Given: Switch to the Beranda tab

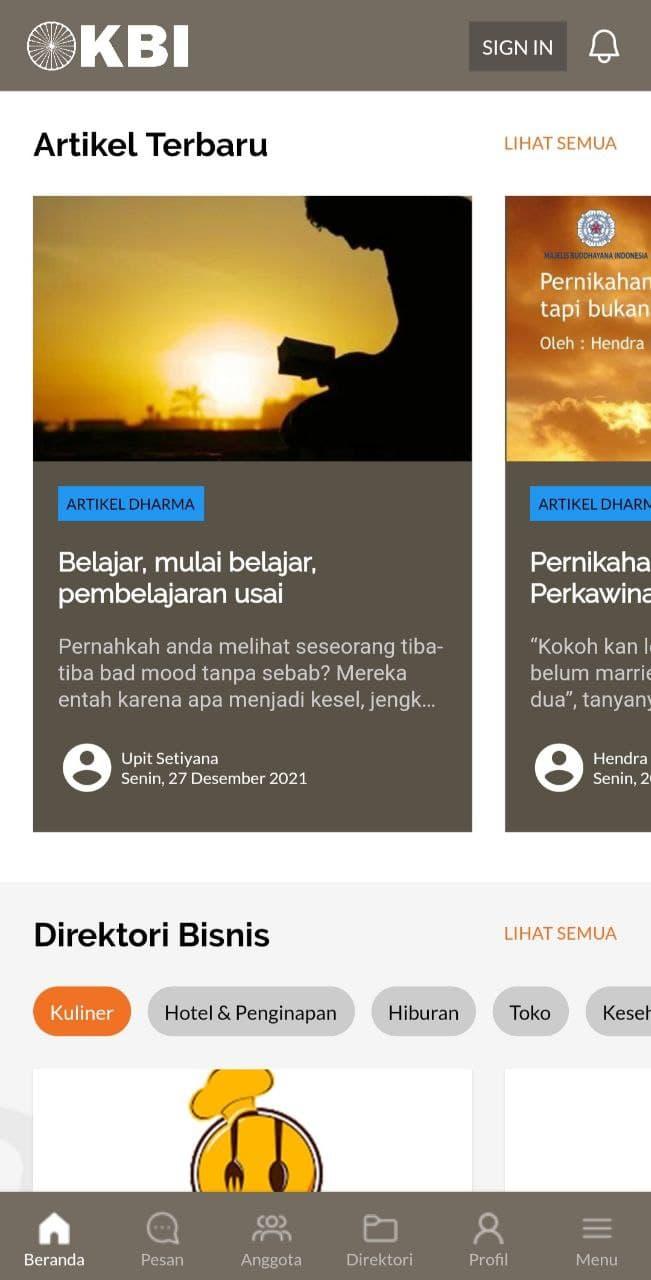Looking at the screenshot, I should point(54,1240).
